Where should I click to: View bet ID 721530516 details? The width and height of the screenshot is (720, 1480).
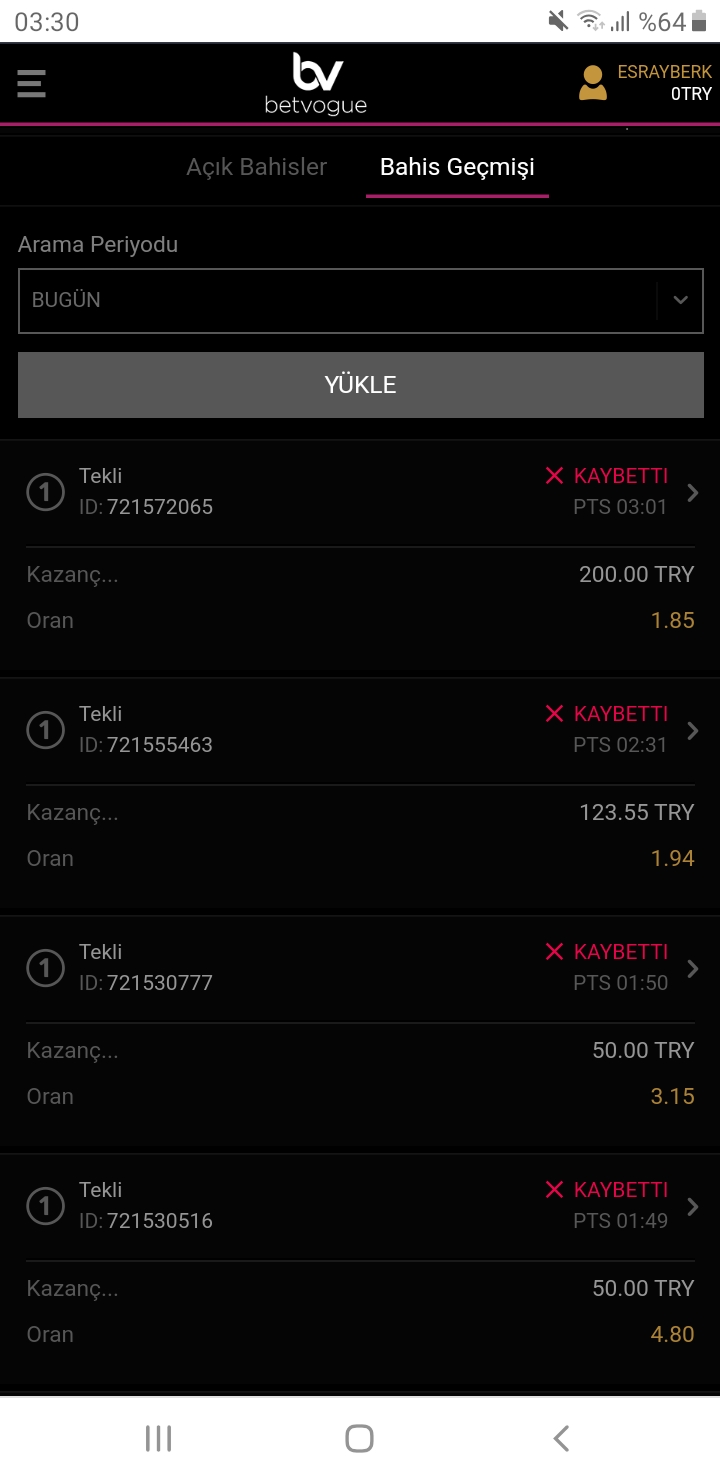point(361,1206)
